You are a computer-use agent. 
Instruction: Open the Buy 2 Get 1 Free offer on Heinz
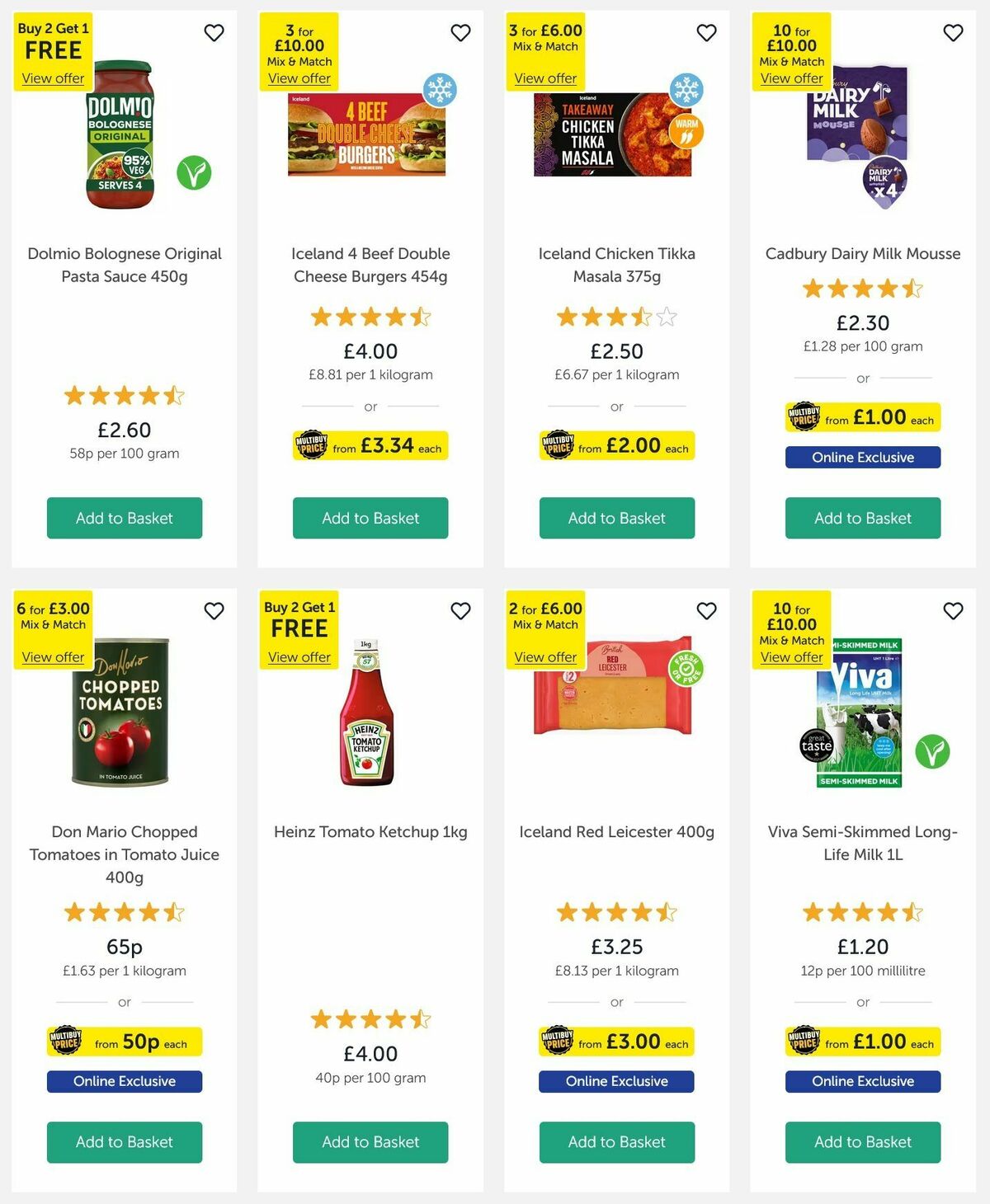(x=299, y=656)
